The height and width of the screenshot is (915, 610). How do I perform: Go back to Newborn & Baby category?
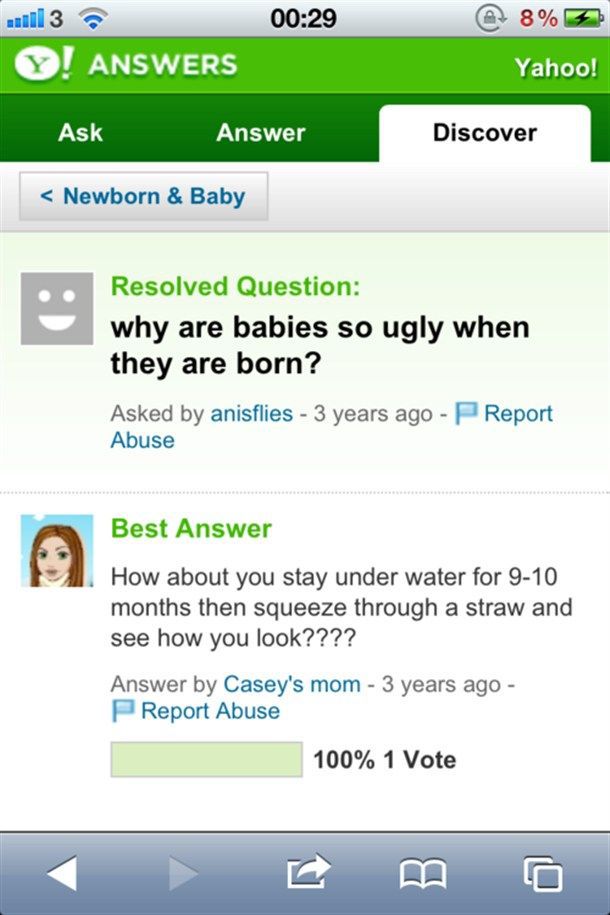pyautogui.click(x=144, y=196)
